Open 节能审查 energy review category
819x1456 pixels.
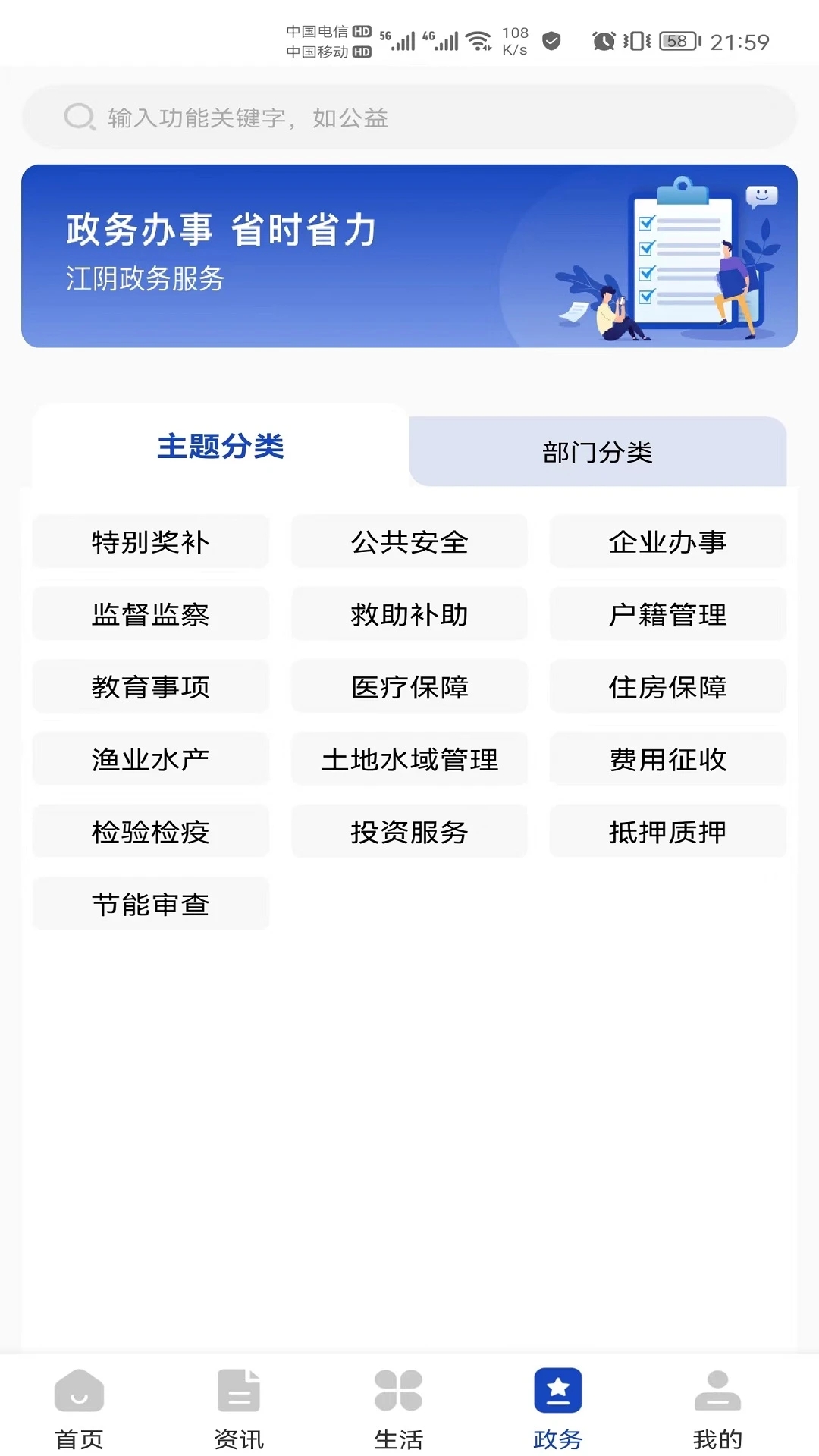149,903
